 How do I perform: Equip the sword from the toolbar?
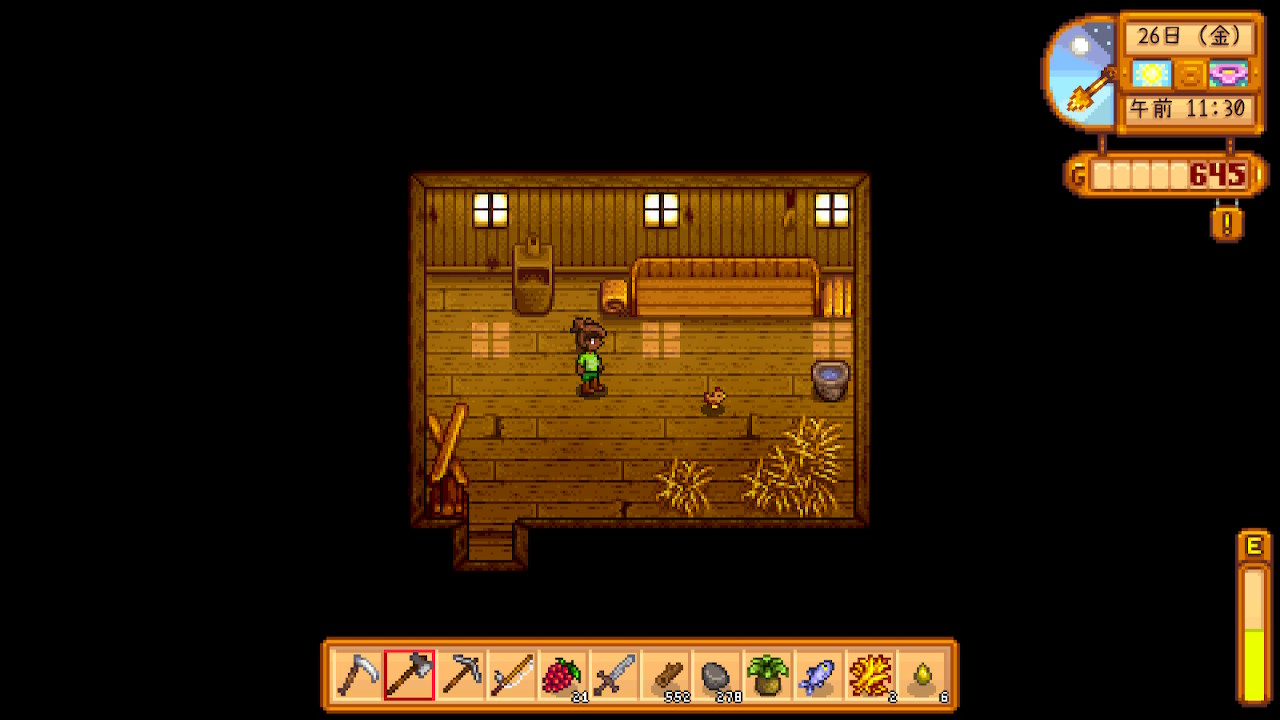[x=614, y=675]
